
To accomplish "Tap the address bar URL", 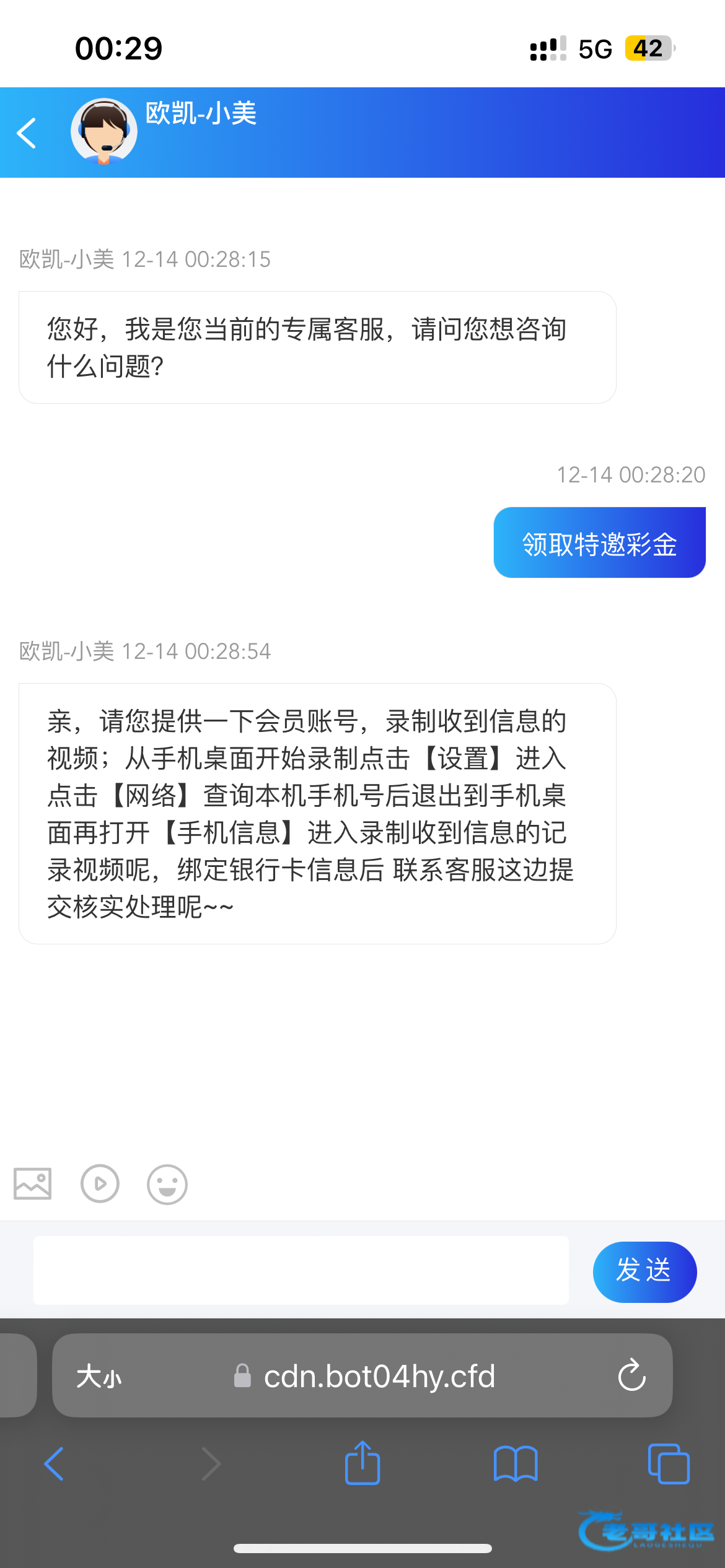I will tap(379, 1376).
